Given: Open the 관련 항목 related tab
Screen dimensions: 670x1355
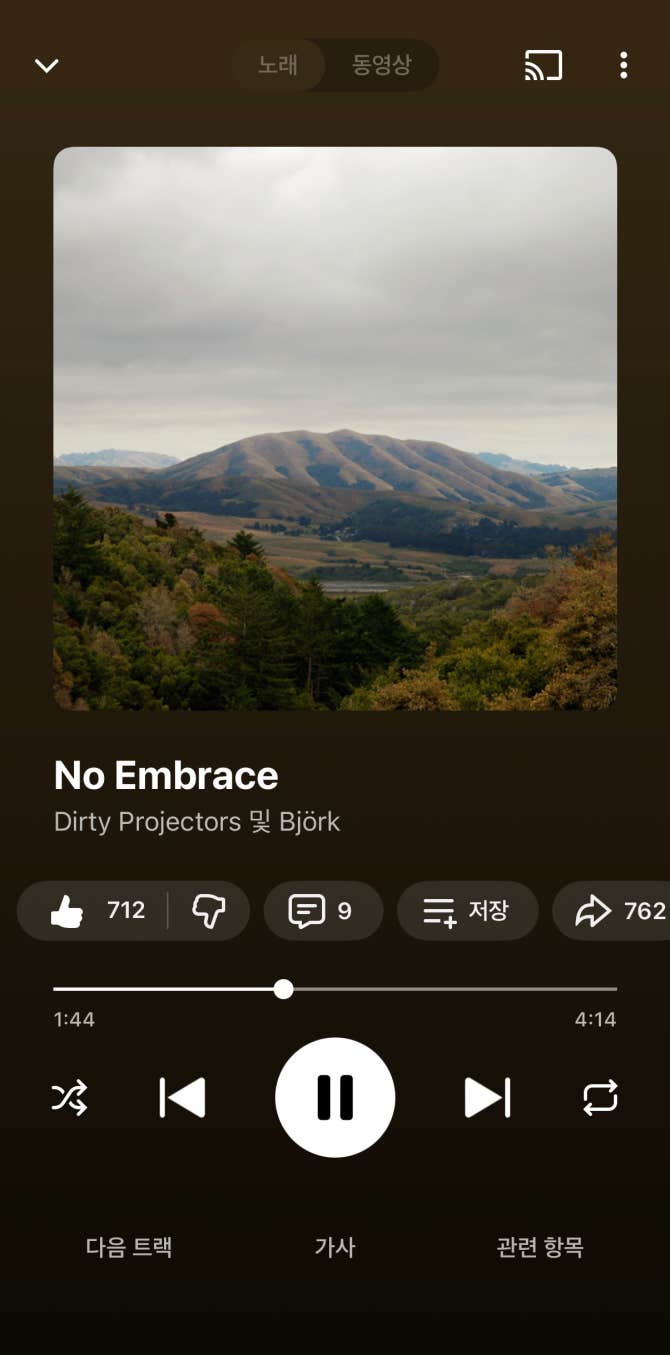Looking at the screenshot, I should 540,1247.
